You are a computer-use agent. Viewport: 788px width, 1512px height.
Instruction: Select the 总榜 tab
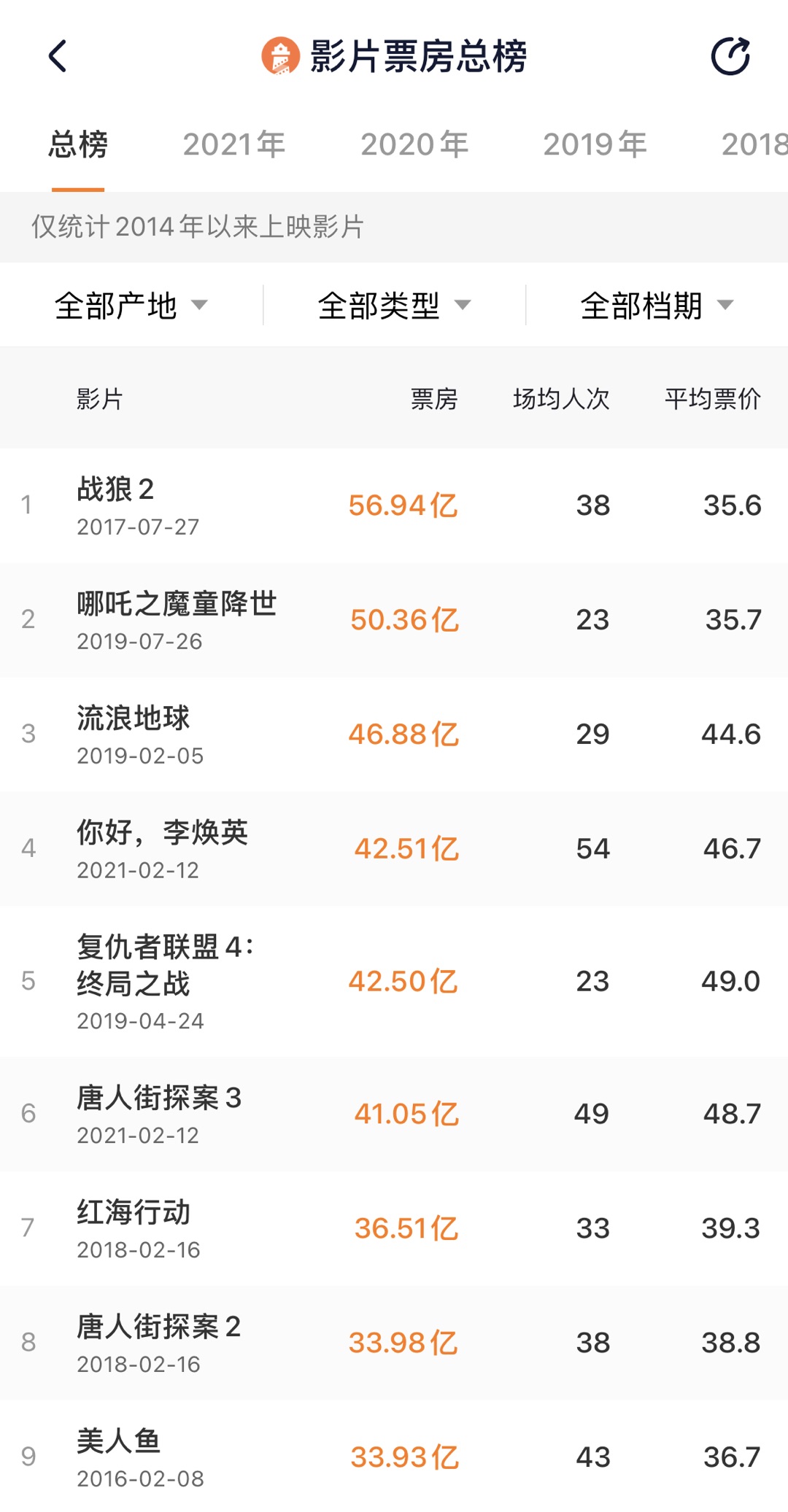78,144
